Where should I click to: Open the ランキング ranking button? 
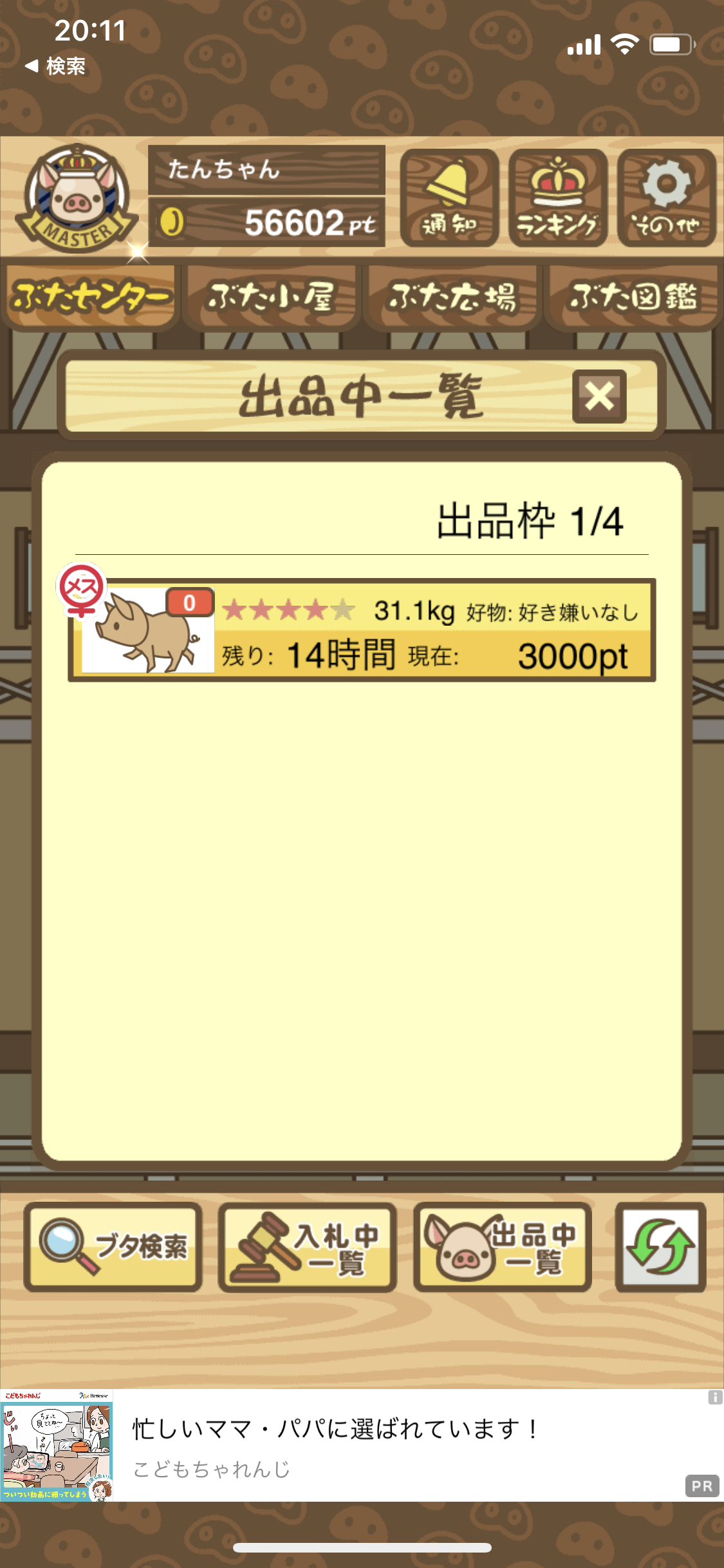coord(558,198)
